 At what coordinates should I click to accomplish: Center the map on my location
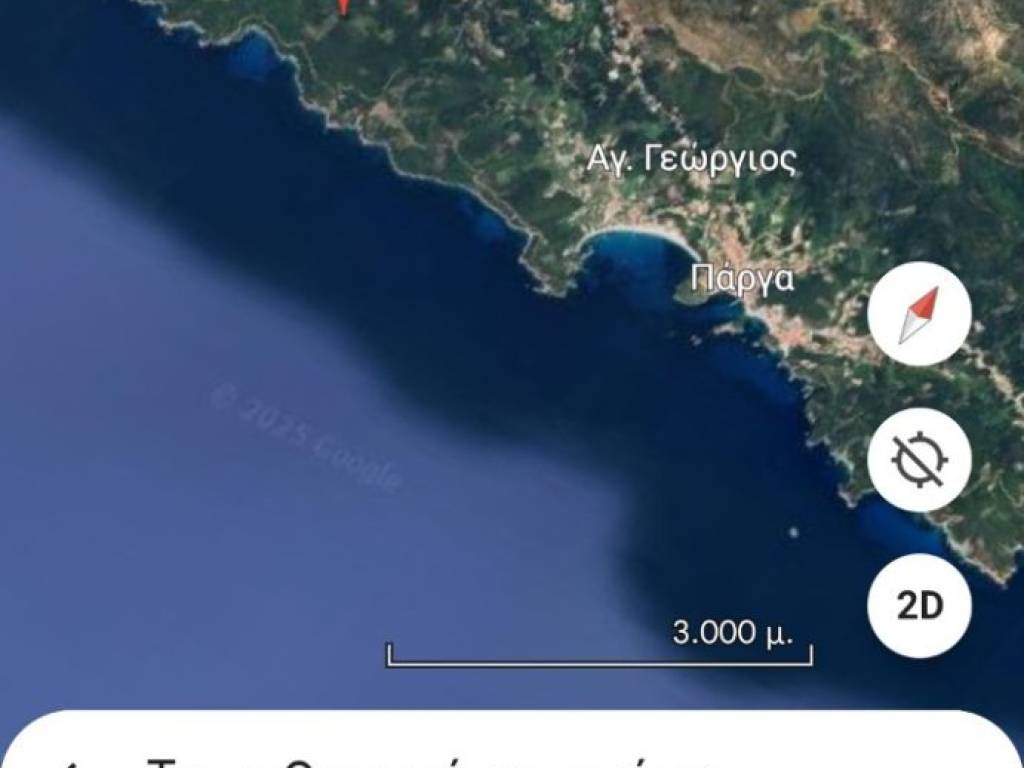[918, 460]
